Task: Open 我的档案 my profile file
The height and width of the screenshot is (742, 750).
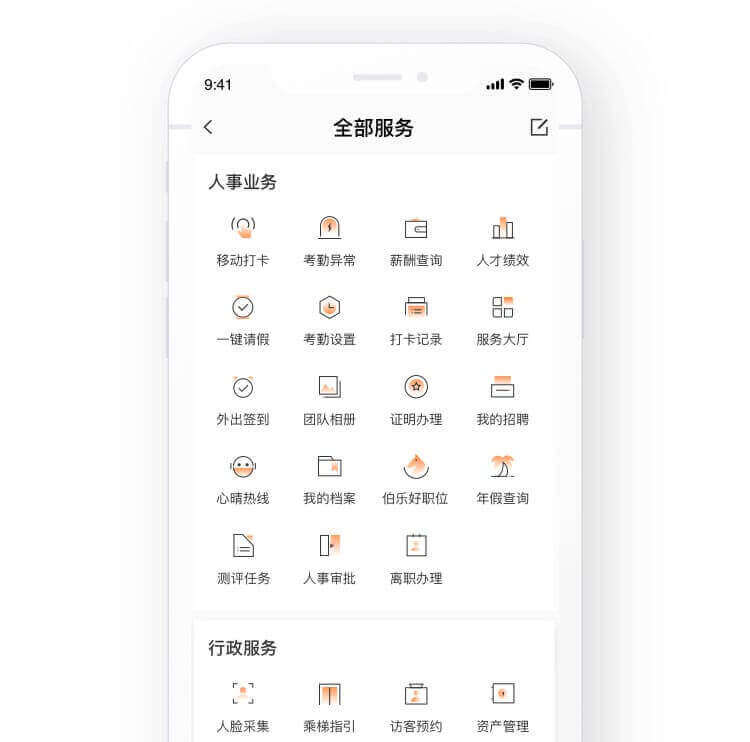Action: coord(329,478)
